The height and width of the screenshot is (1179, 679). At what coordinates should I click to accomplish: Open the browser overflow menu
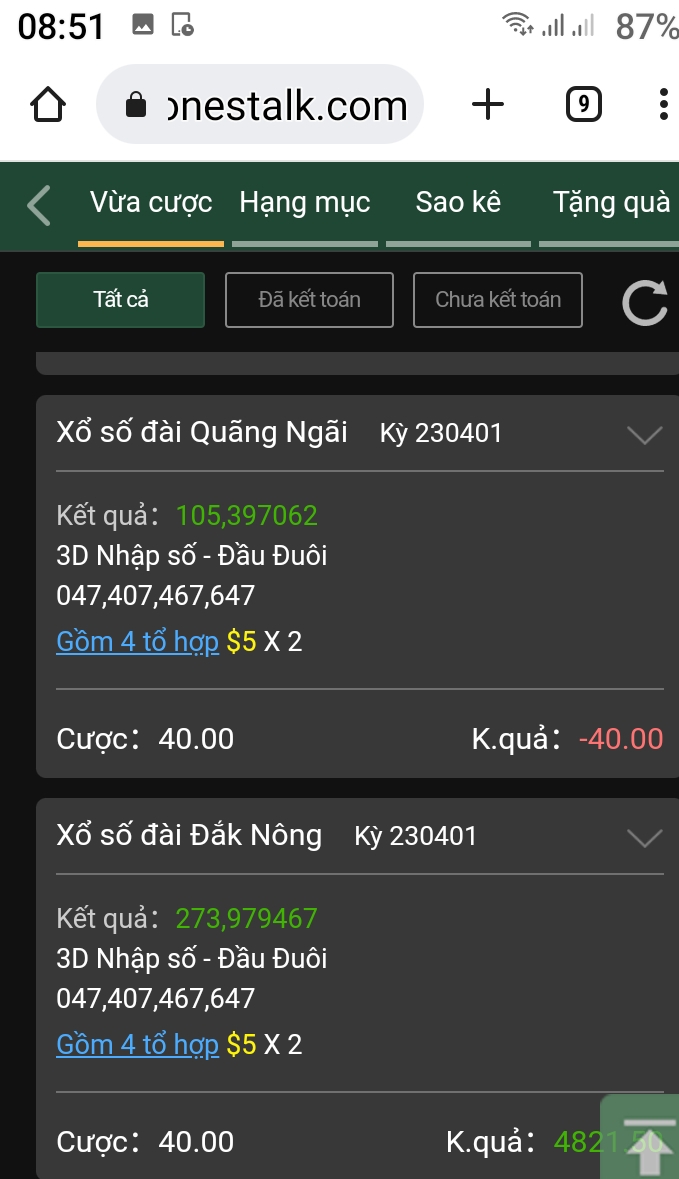(664, 104)
